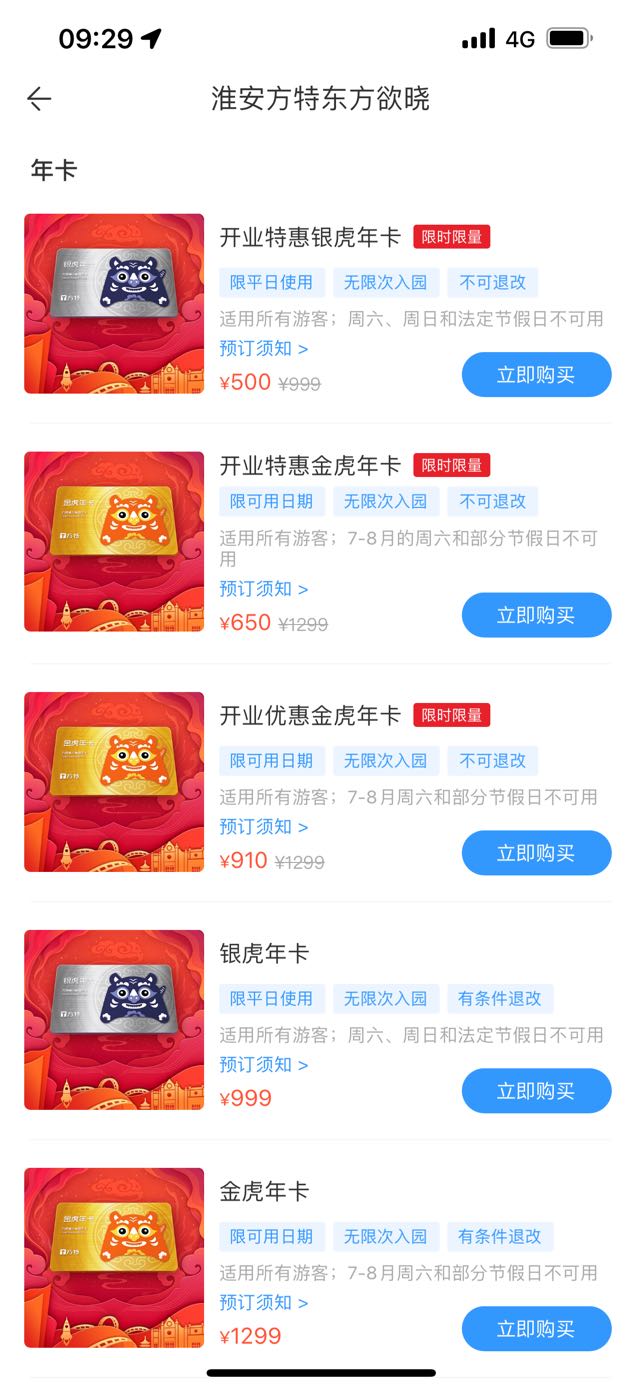Open the 开业特惠银虎年卡 card image
The width and height of the screenshot is (642, 1389).
[x=114, y=304]
